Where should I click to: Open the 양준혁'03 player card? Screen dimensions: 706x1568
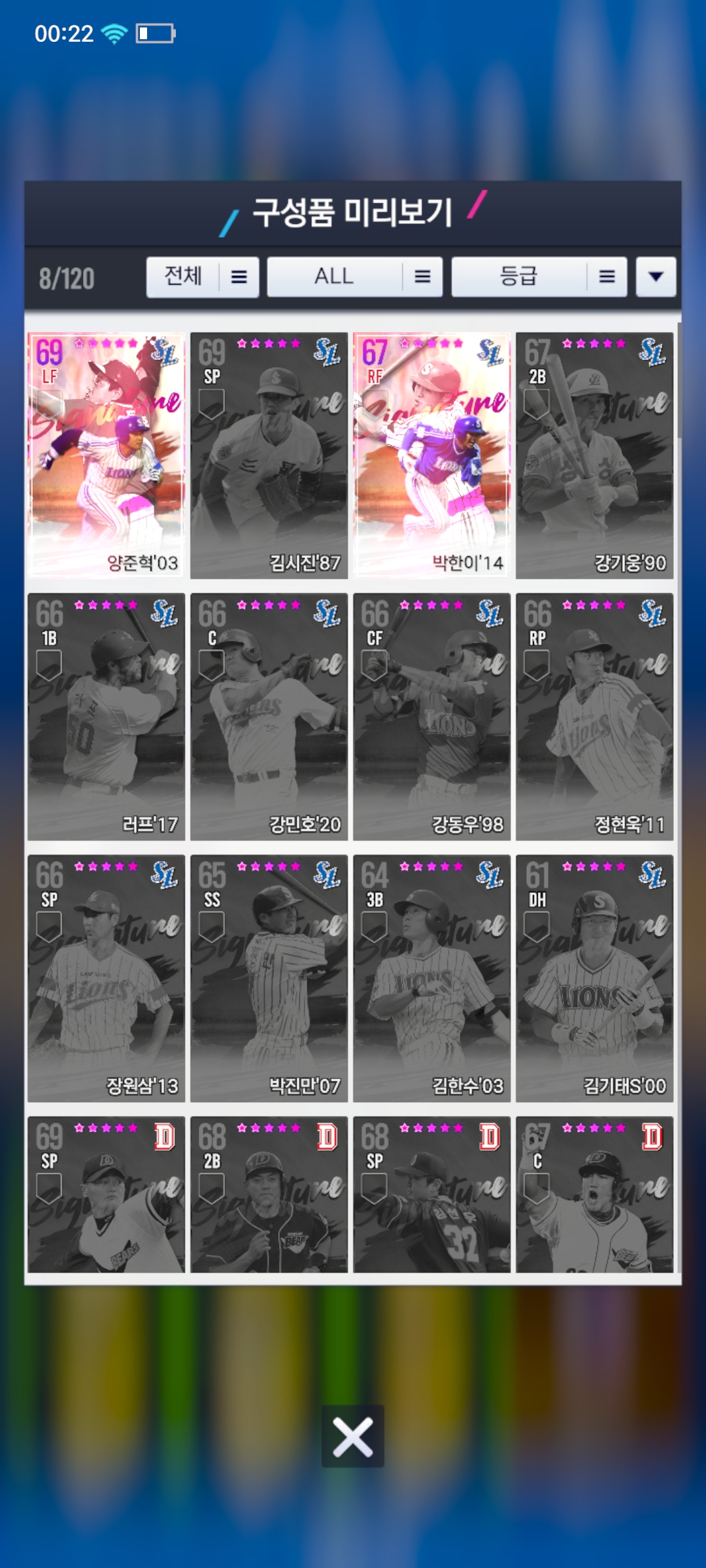106,455
